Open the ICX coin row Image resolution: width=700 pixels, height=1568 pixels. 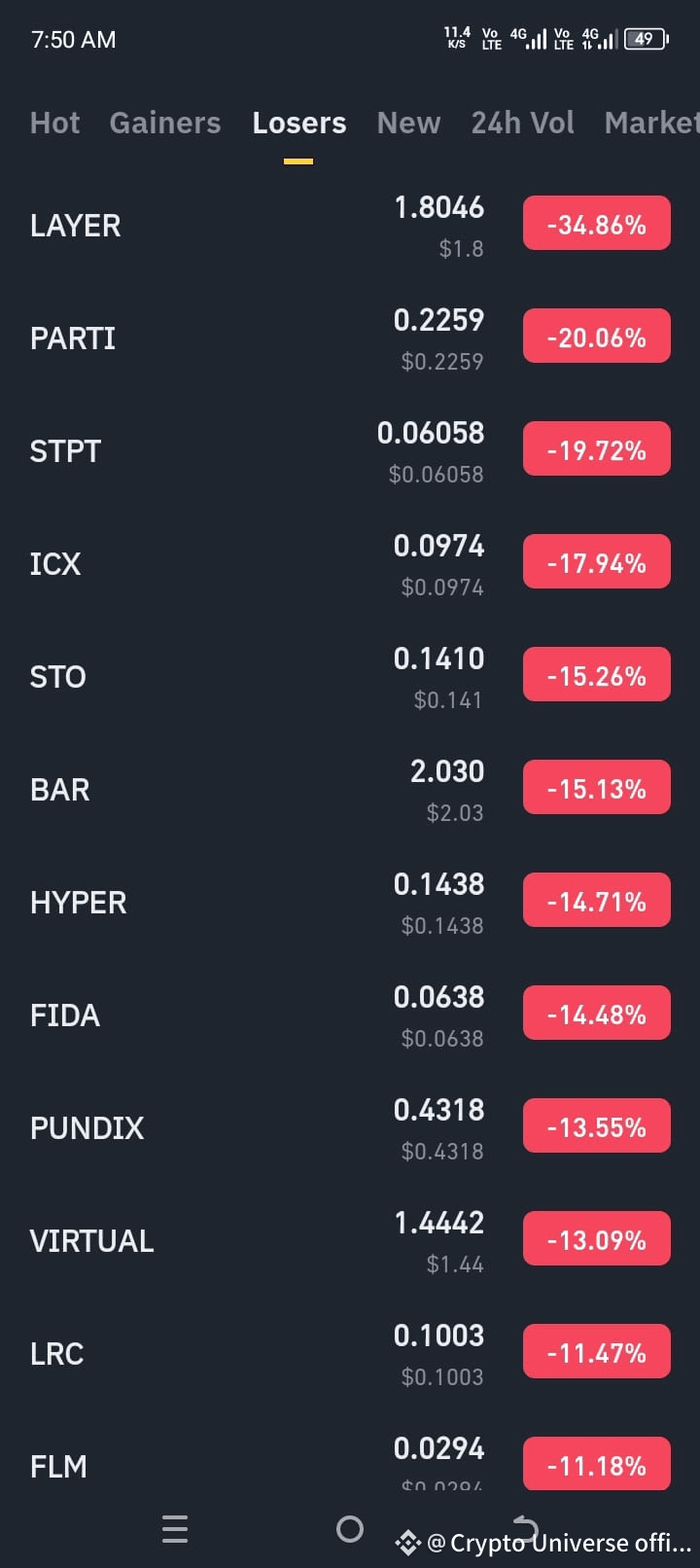coord(350,563)
